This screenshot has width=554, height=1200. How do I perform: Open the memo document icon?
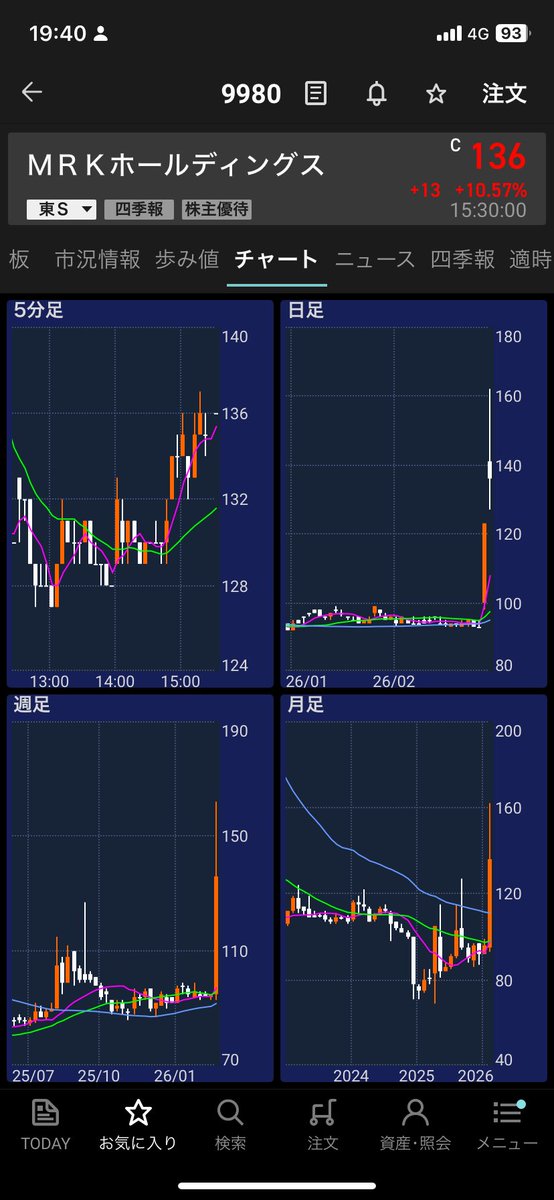pyautogui.click(x=316, y=94)
